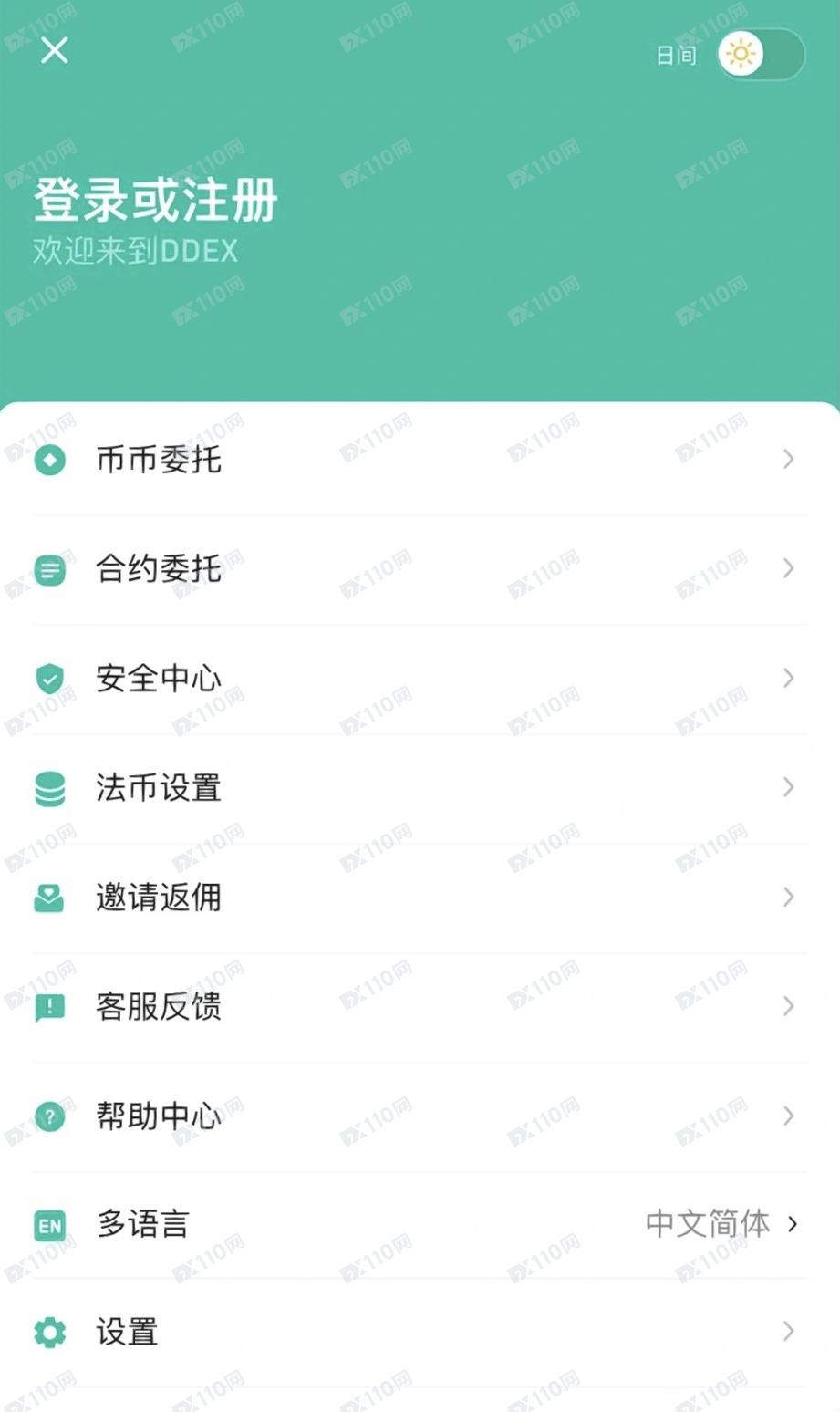Close the side menu with the X
The width and height of the screenshot is (840, 1412).
tap(55, 51)
